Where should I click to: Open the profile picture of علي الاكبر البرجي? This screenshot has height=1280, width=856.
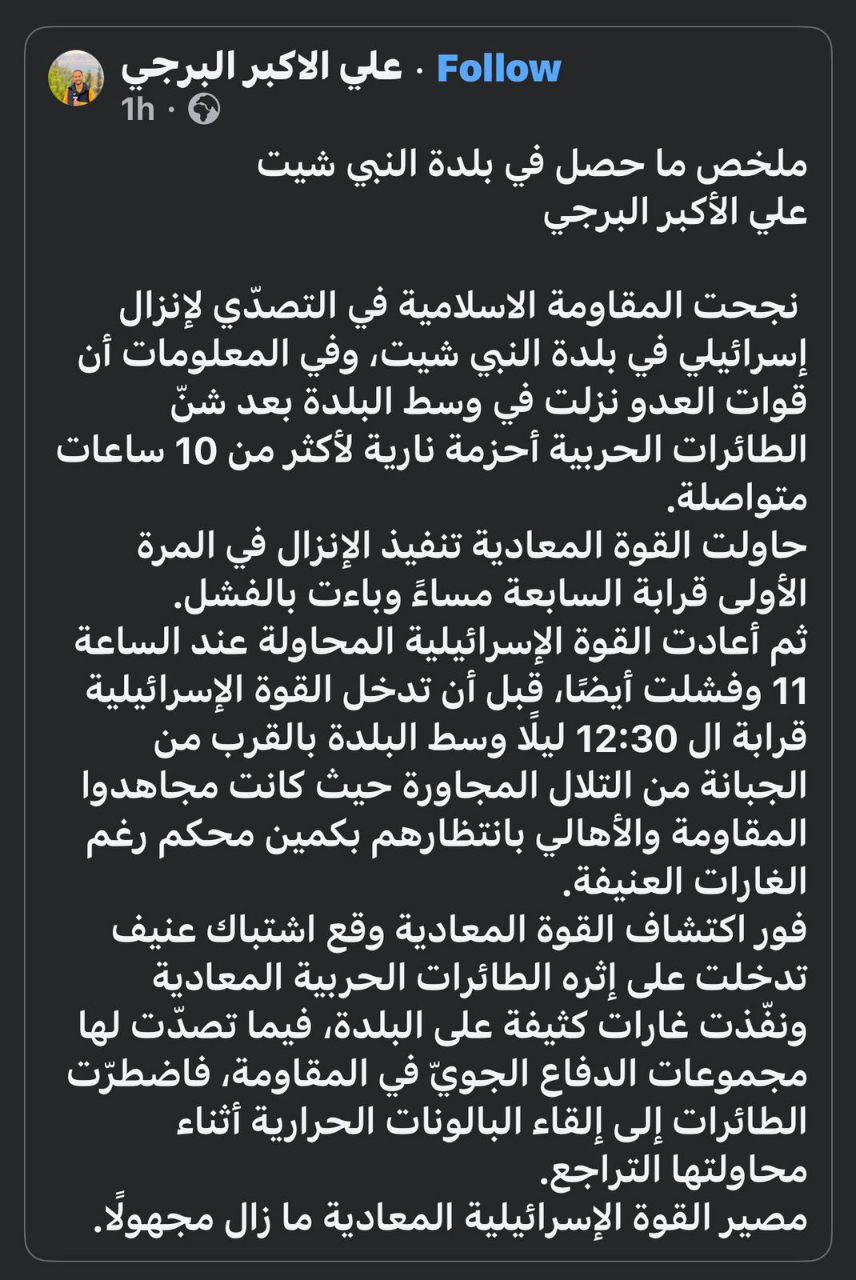[x=76, y=81]
